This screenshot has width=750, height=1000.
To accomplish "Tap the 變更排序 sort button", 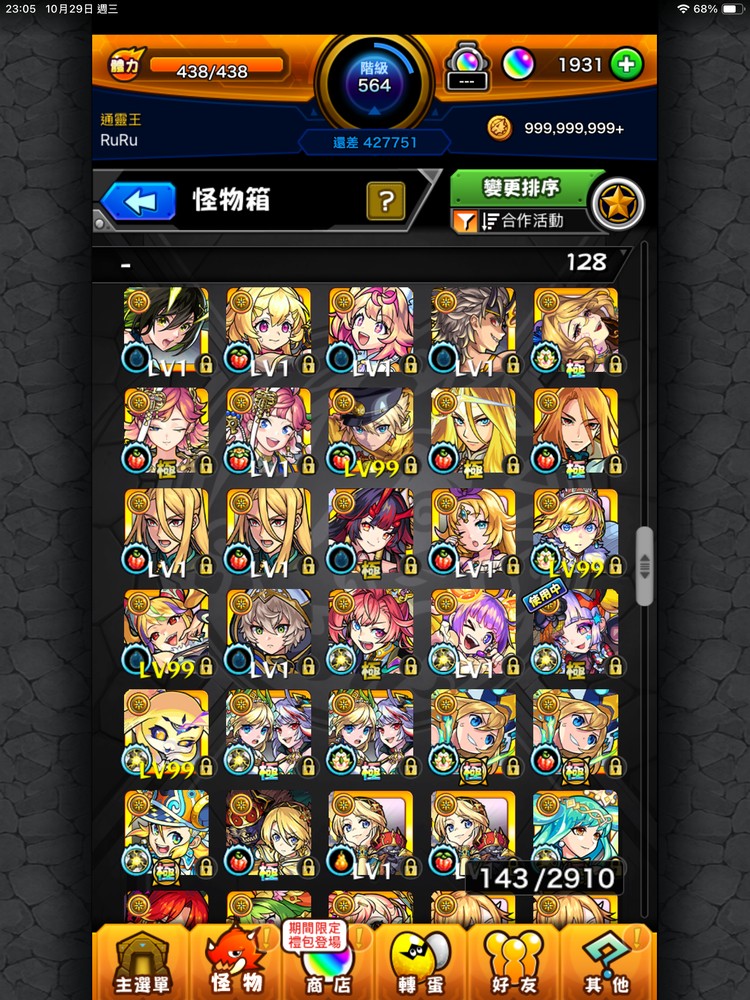I will coord(520,188).
